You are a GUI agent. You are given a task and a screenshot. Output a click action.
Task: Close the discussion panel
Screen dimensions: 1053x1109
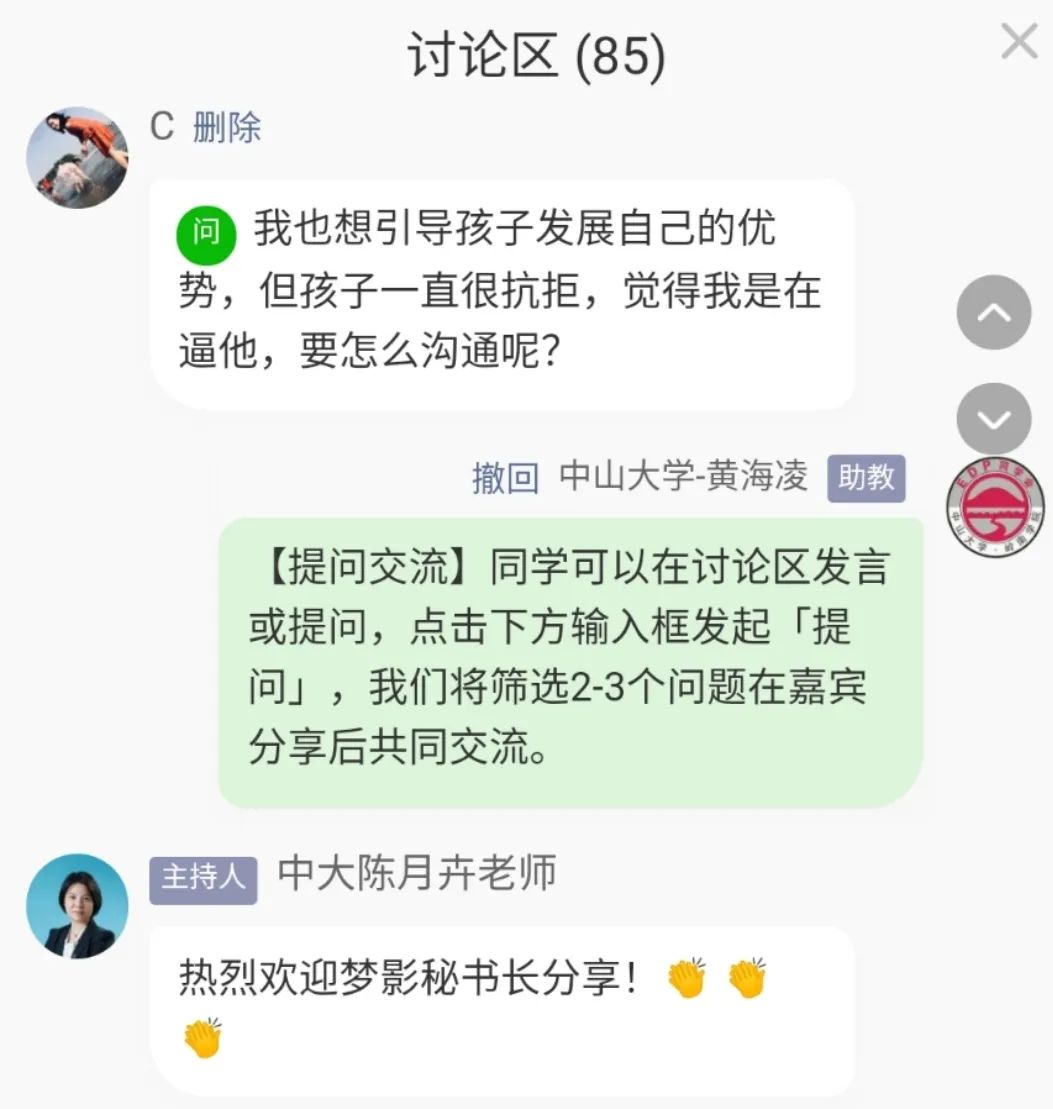(x=1019, y=42)
